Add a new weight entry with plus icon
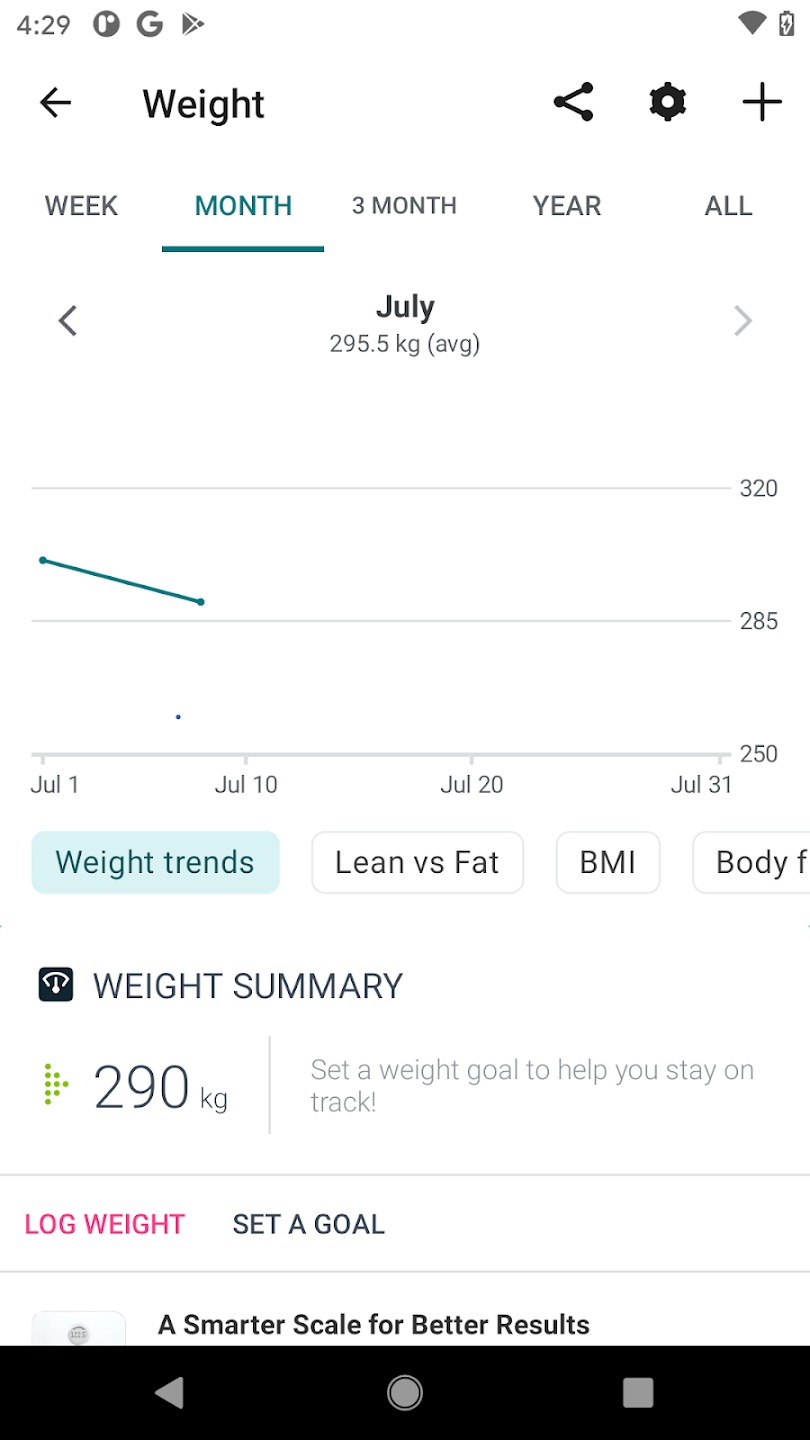The width and height of the screenshot is (810, 1440). click(761, 103)
